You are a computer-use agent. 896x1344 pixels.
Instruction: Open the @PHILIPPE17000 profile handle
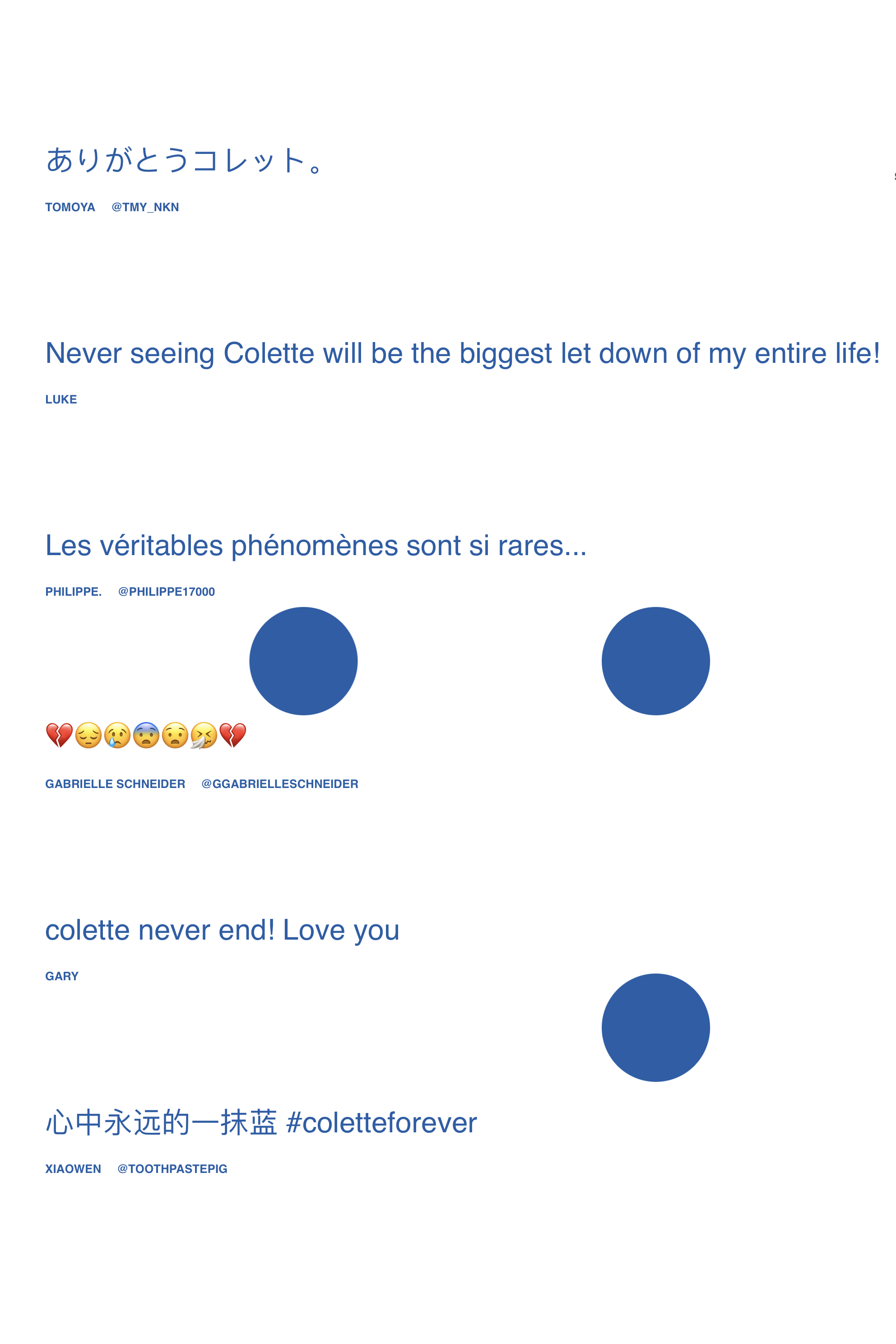pos(166,592)
